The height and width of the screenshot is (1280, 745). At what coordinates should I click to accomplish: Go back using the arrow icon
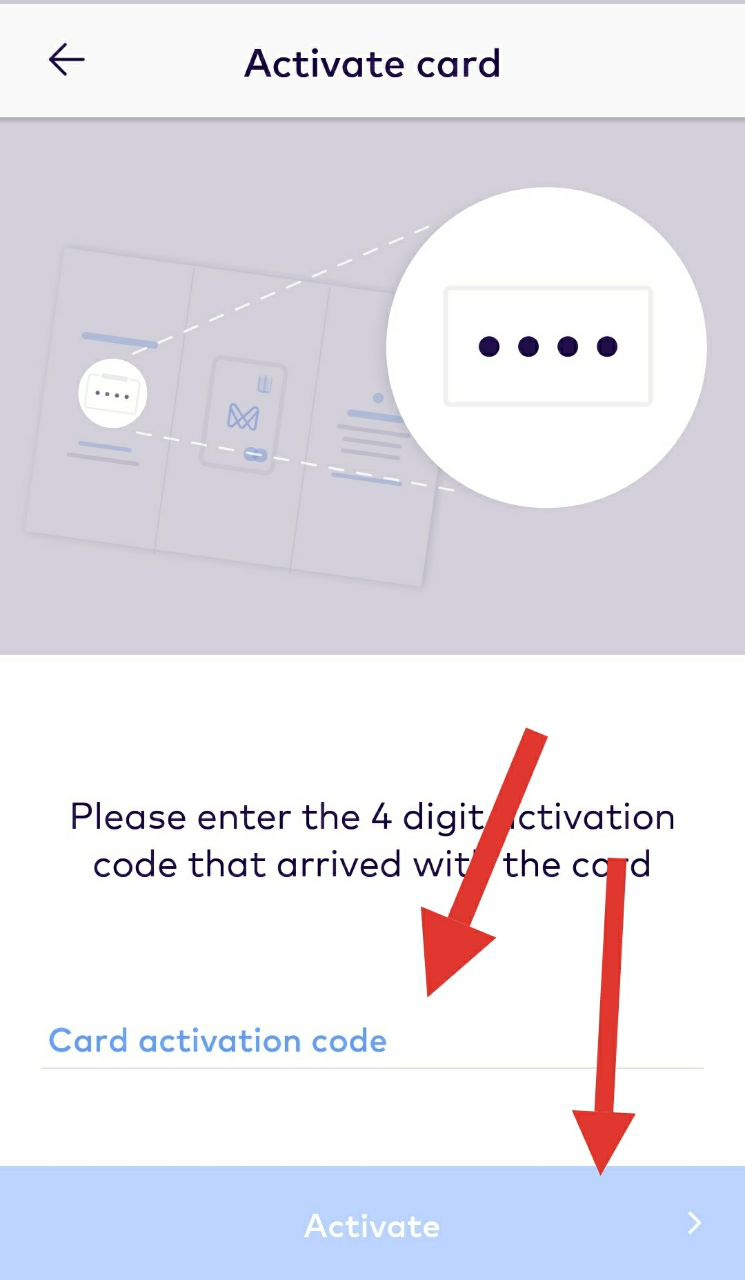coord(66,61)
